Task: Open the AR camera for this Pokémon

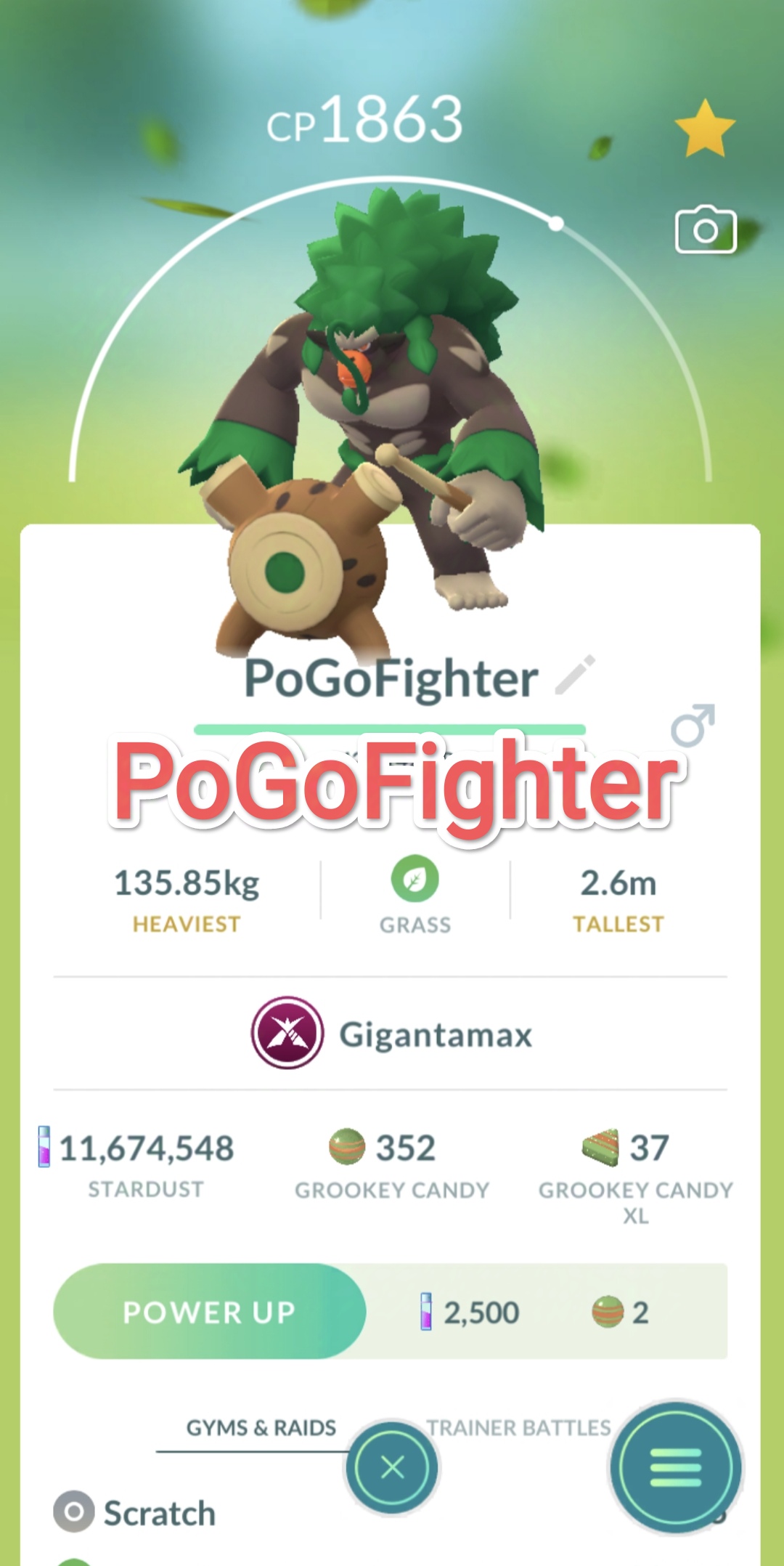Action: (x=706, y=230)
